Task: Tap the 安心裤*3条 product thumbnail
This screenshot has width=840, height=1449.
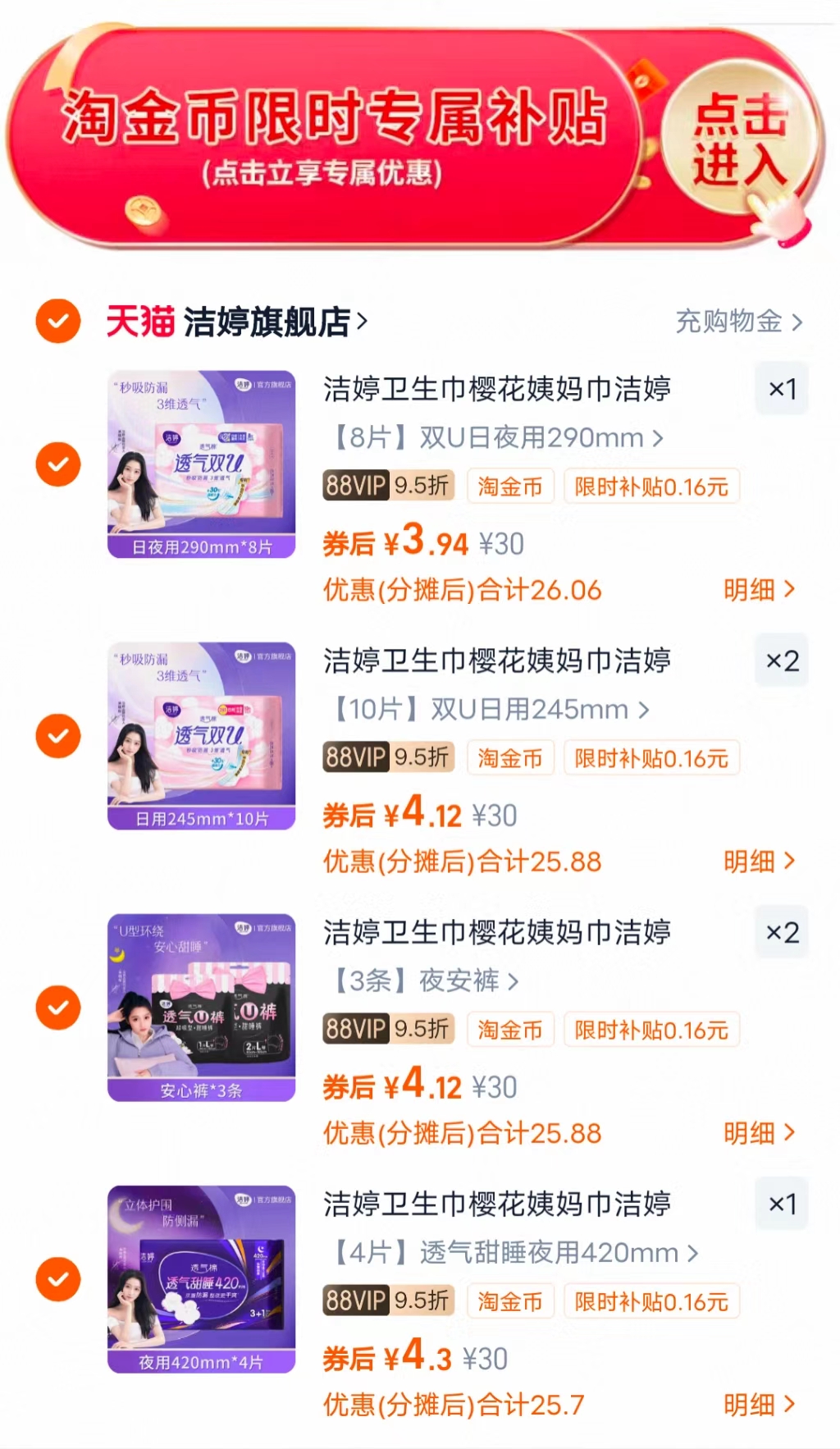Action: tap(199, 1006)
